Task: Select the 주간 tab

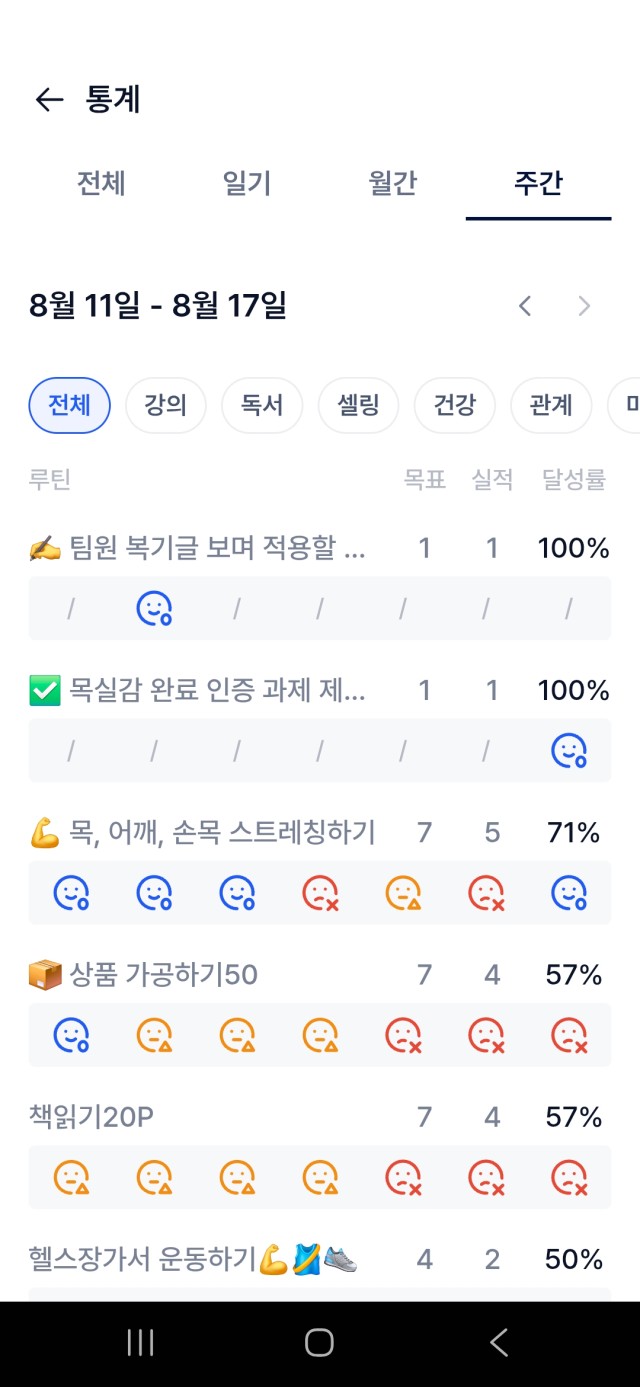Action: [x=538, y=184]
